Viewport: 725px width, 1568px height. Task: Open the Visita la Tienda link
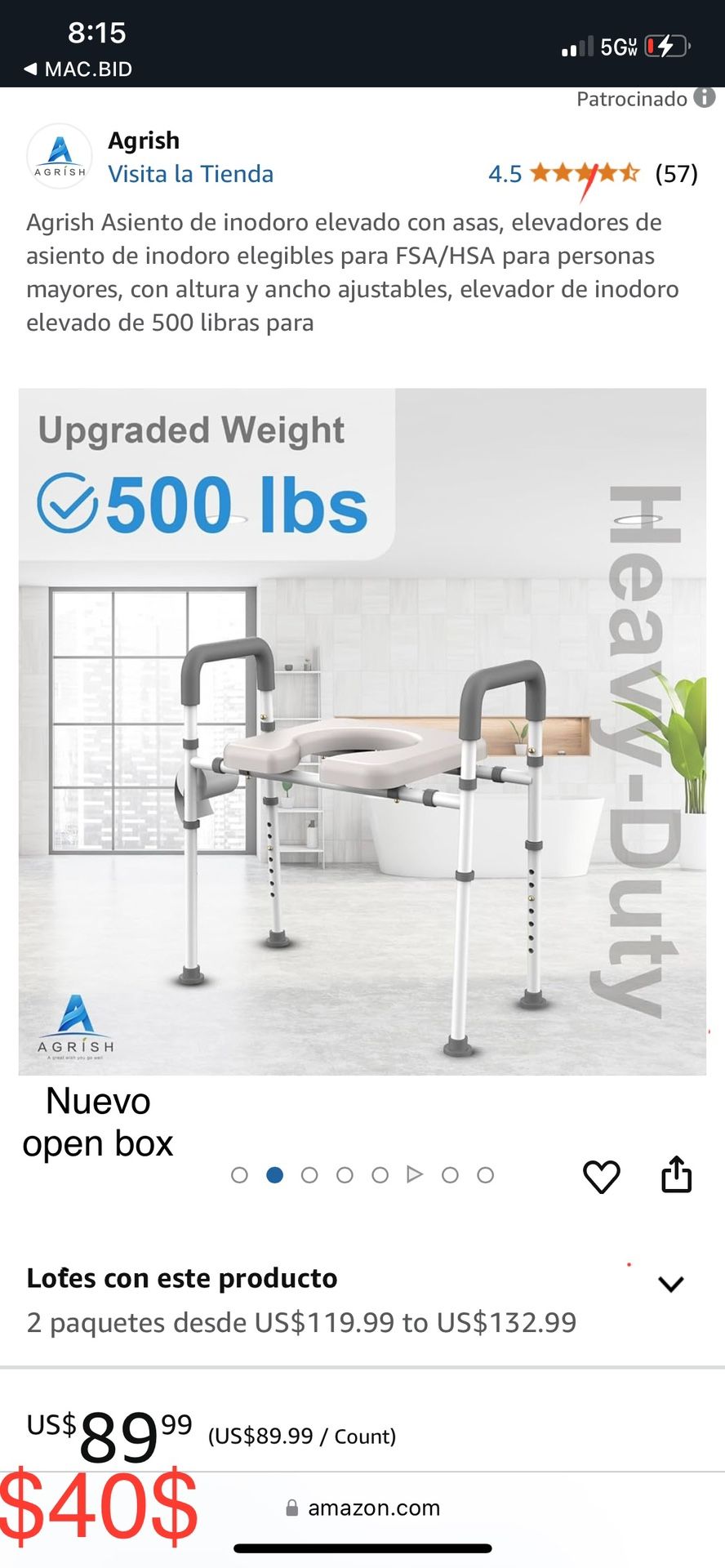click(x=190, y=174)
